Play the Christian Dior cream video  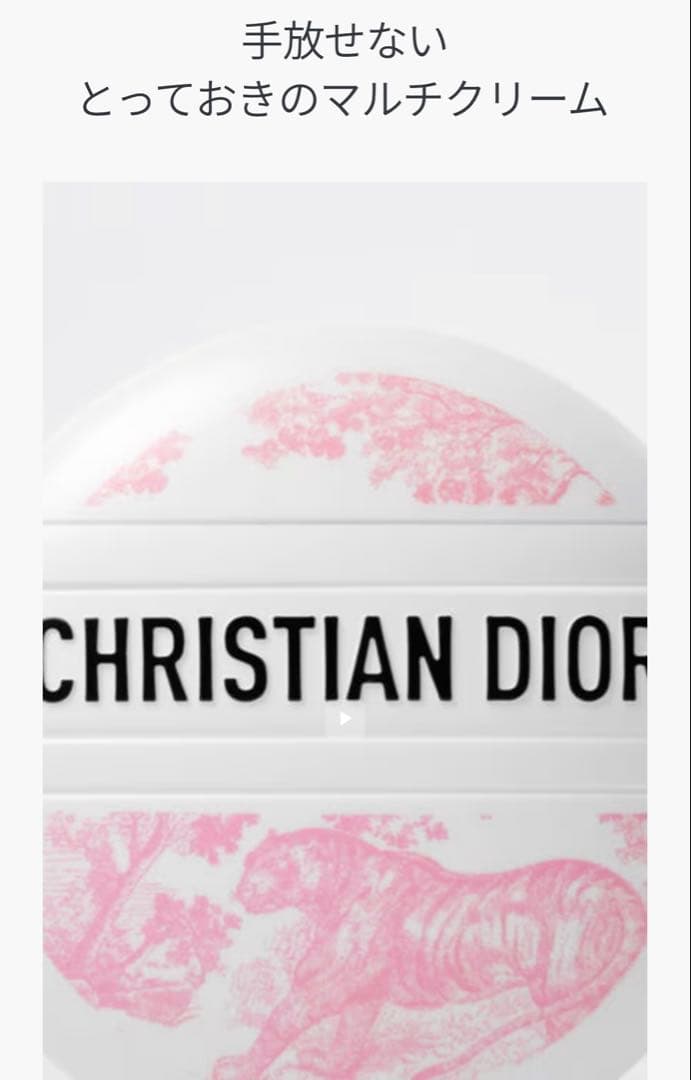345,718
